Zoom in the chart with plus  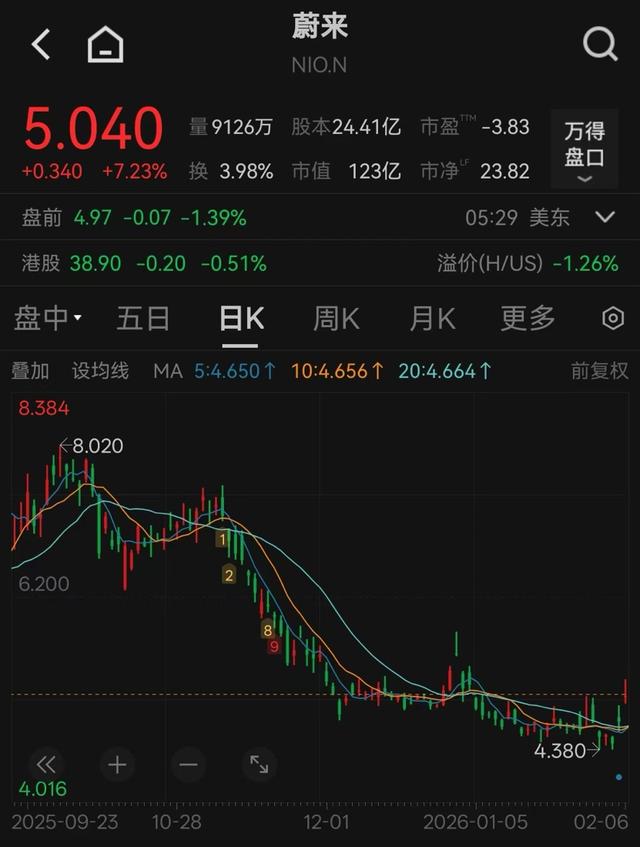click(117, 765)
